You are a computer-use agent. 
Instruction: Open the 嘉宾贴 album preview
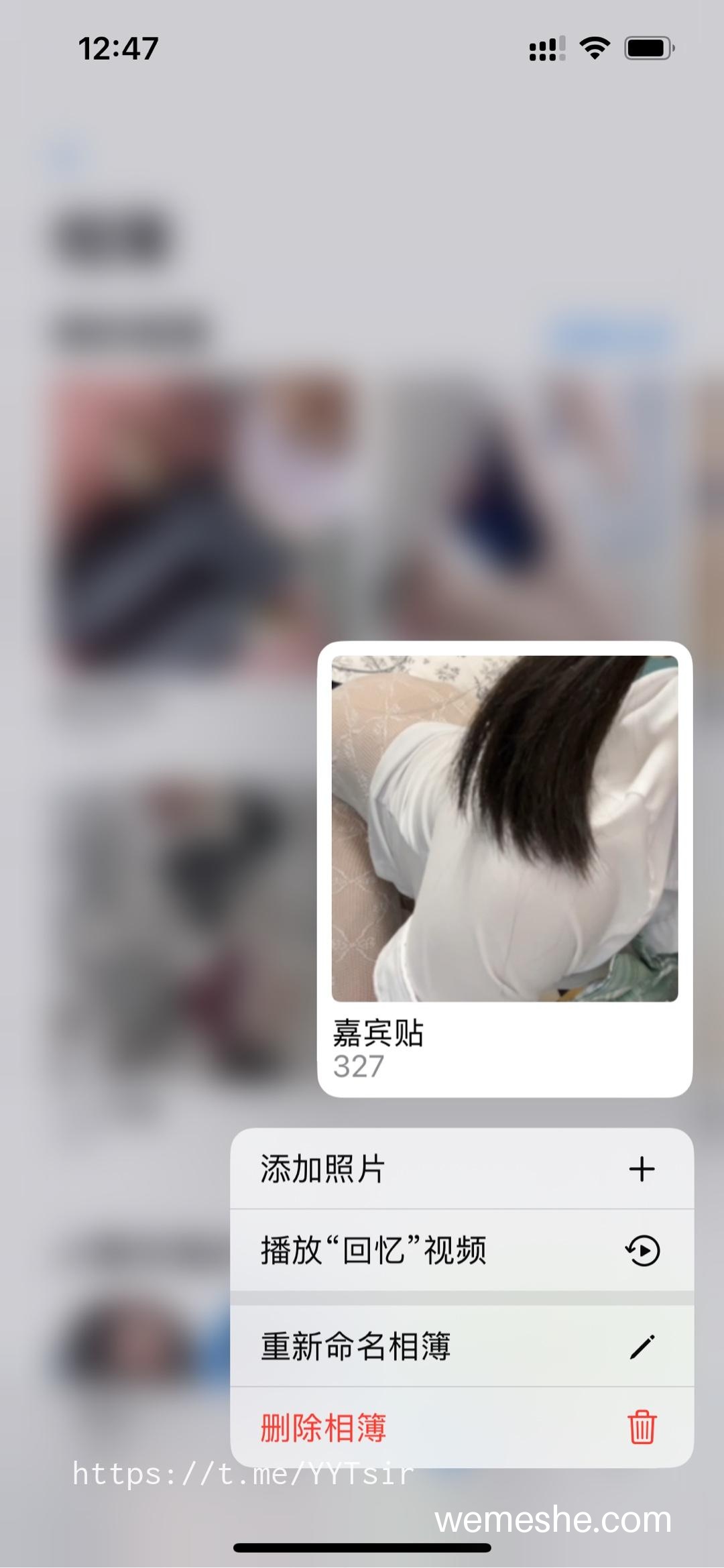(x=505, y=869)
